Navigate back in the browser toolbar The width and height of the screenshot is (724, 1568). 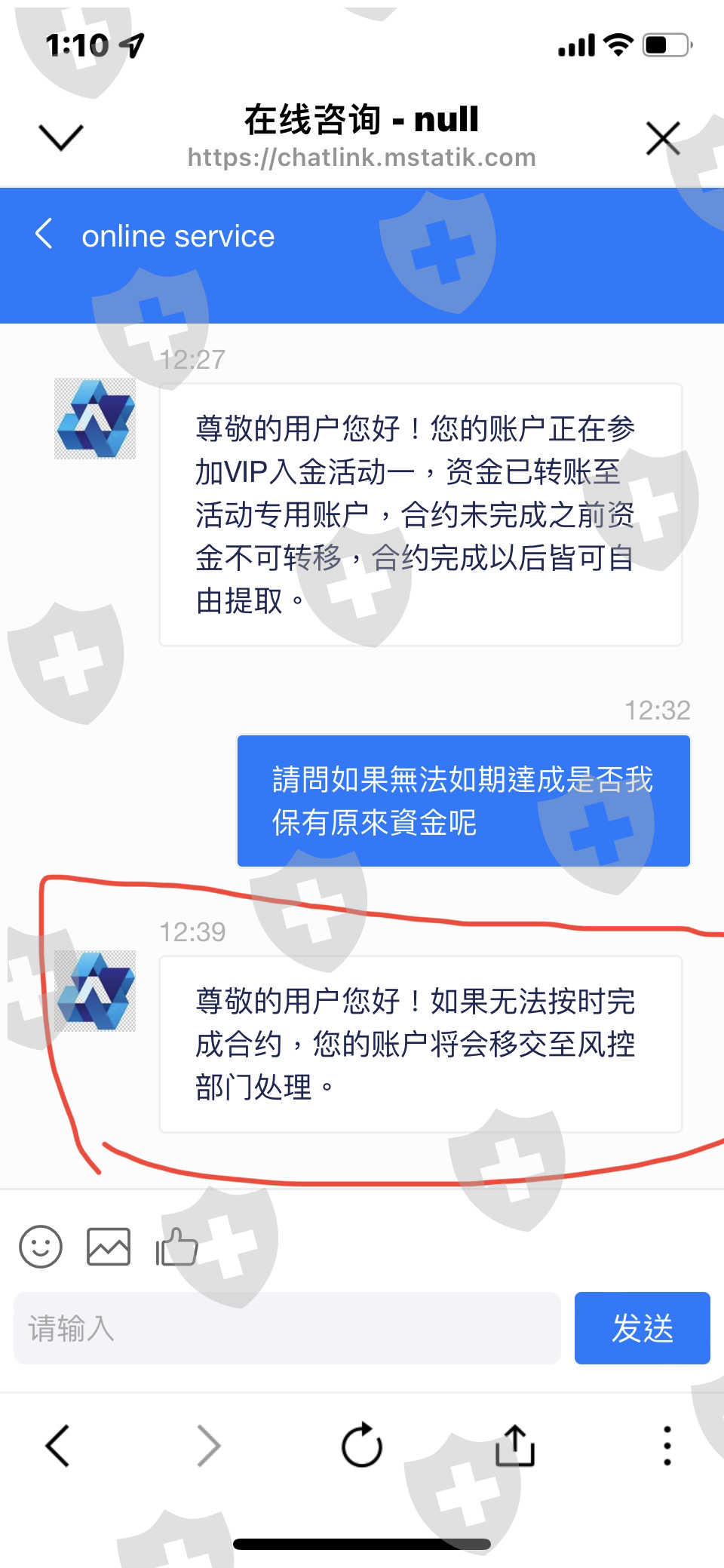coord(58,1445)
